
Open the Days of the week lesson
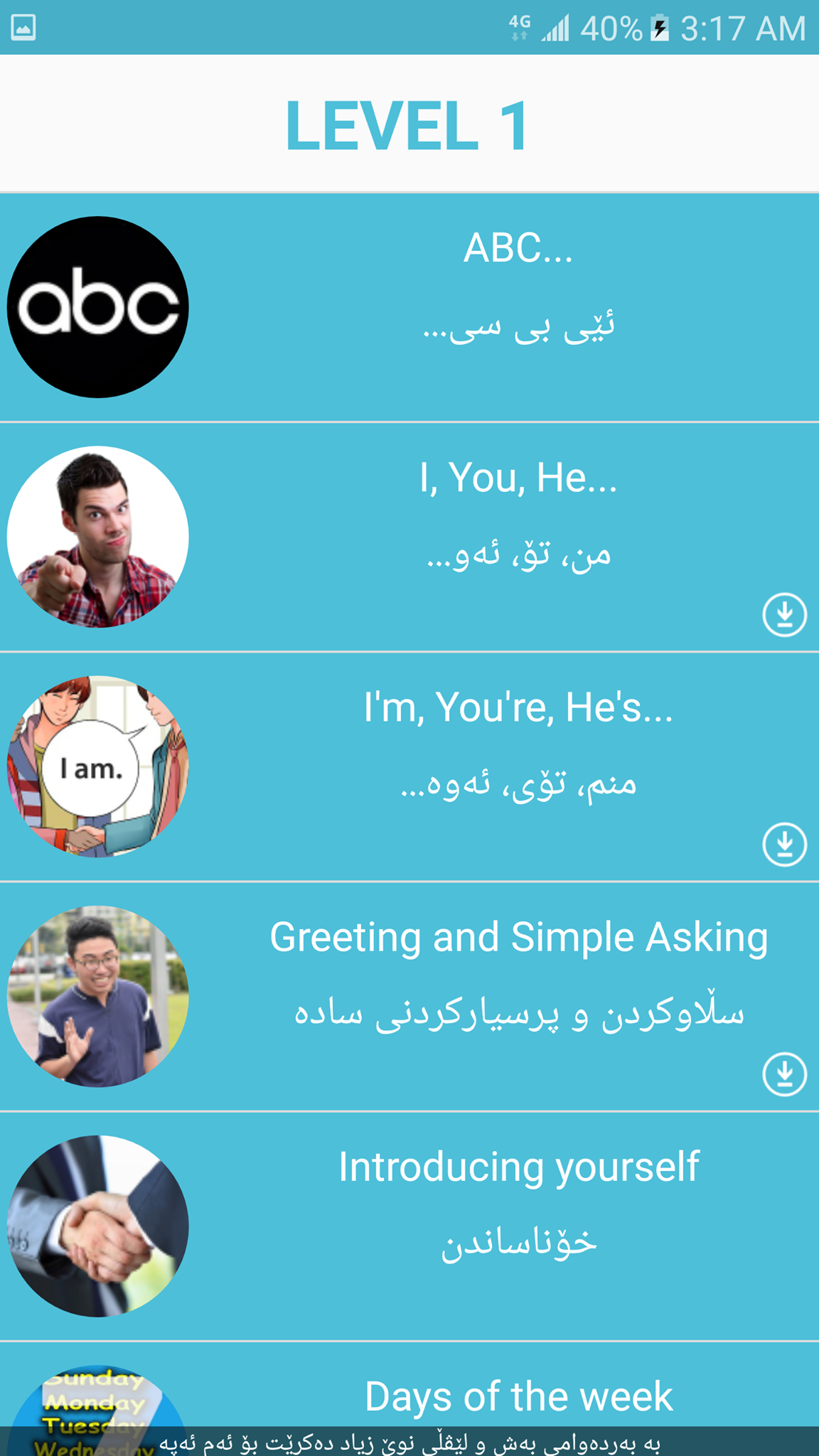click(409, 1383)
